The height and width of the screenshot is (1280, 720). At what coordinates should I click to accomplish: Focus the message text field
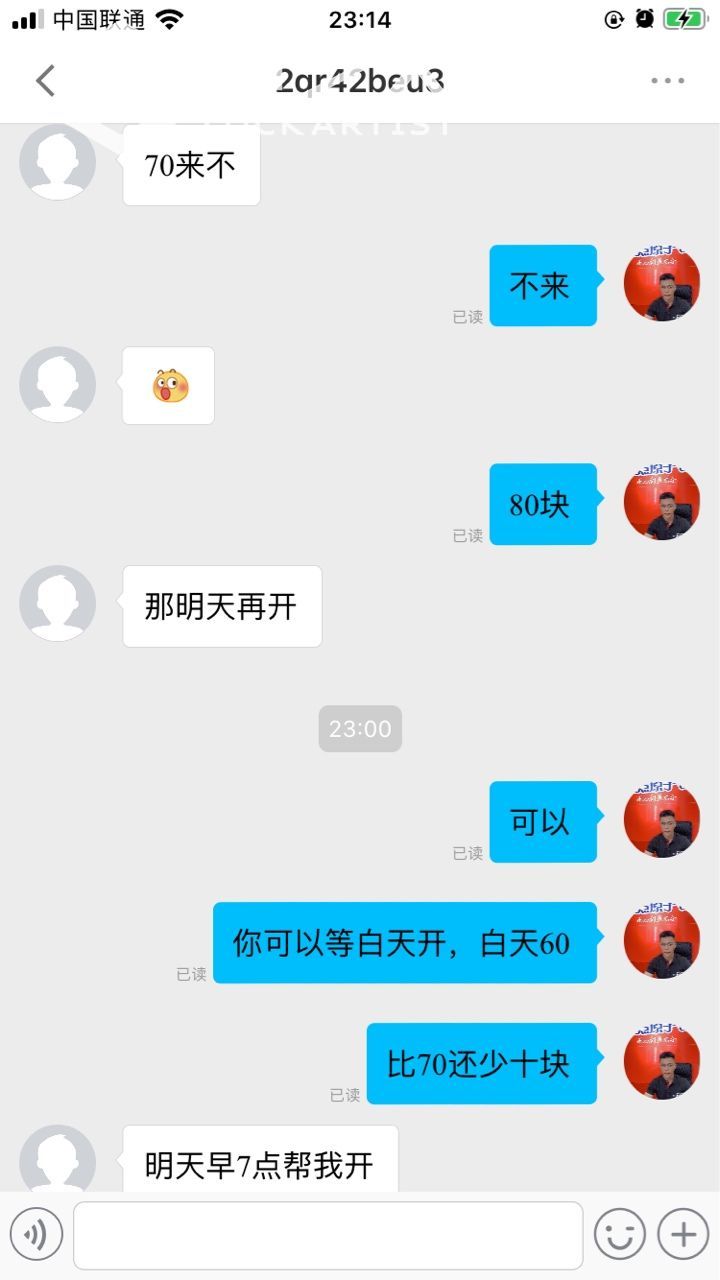[328, 1235]
